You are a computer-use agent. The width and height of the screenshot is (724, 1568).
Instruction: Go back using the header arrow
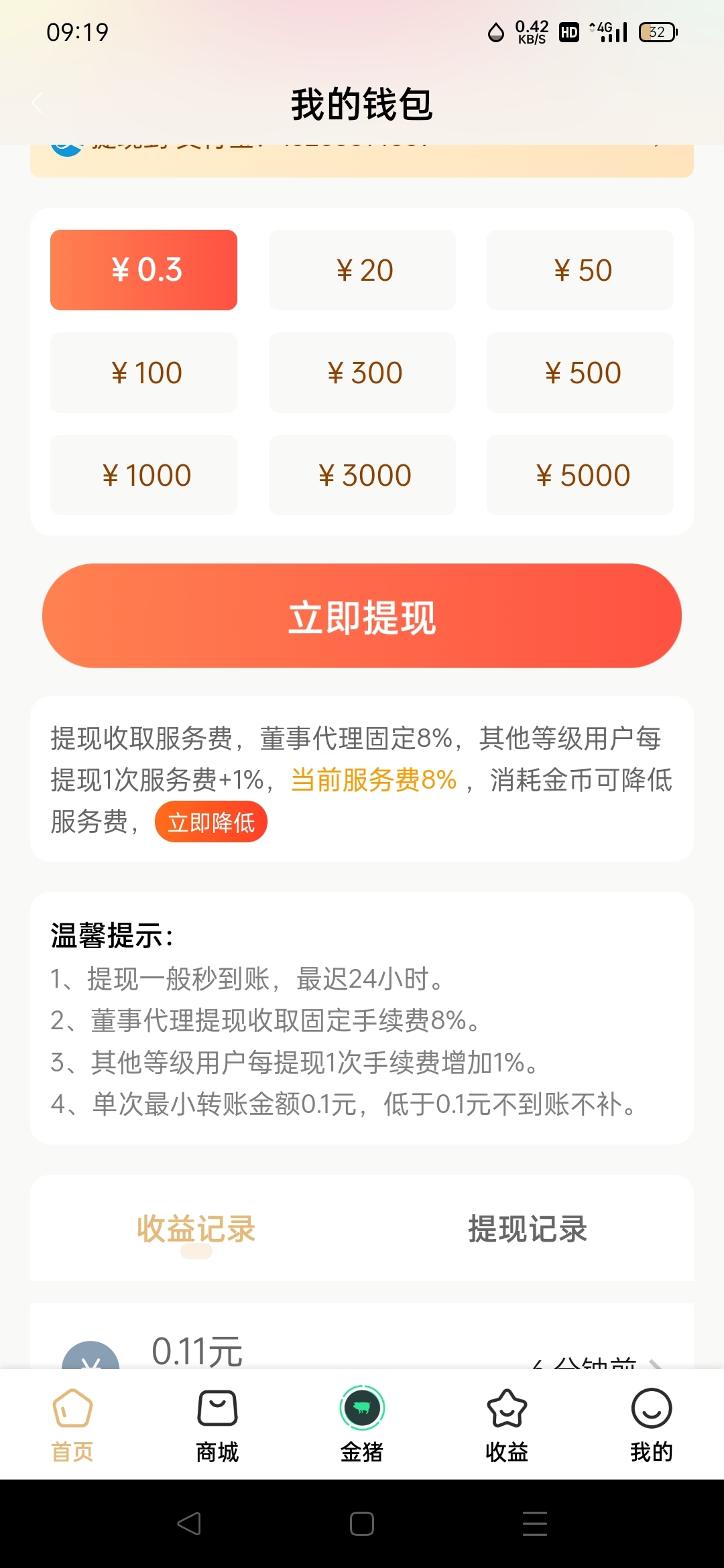point(38,103)
